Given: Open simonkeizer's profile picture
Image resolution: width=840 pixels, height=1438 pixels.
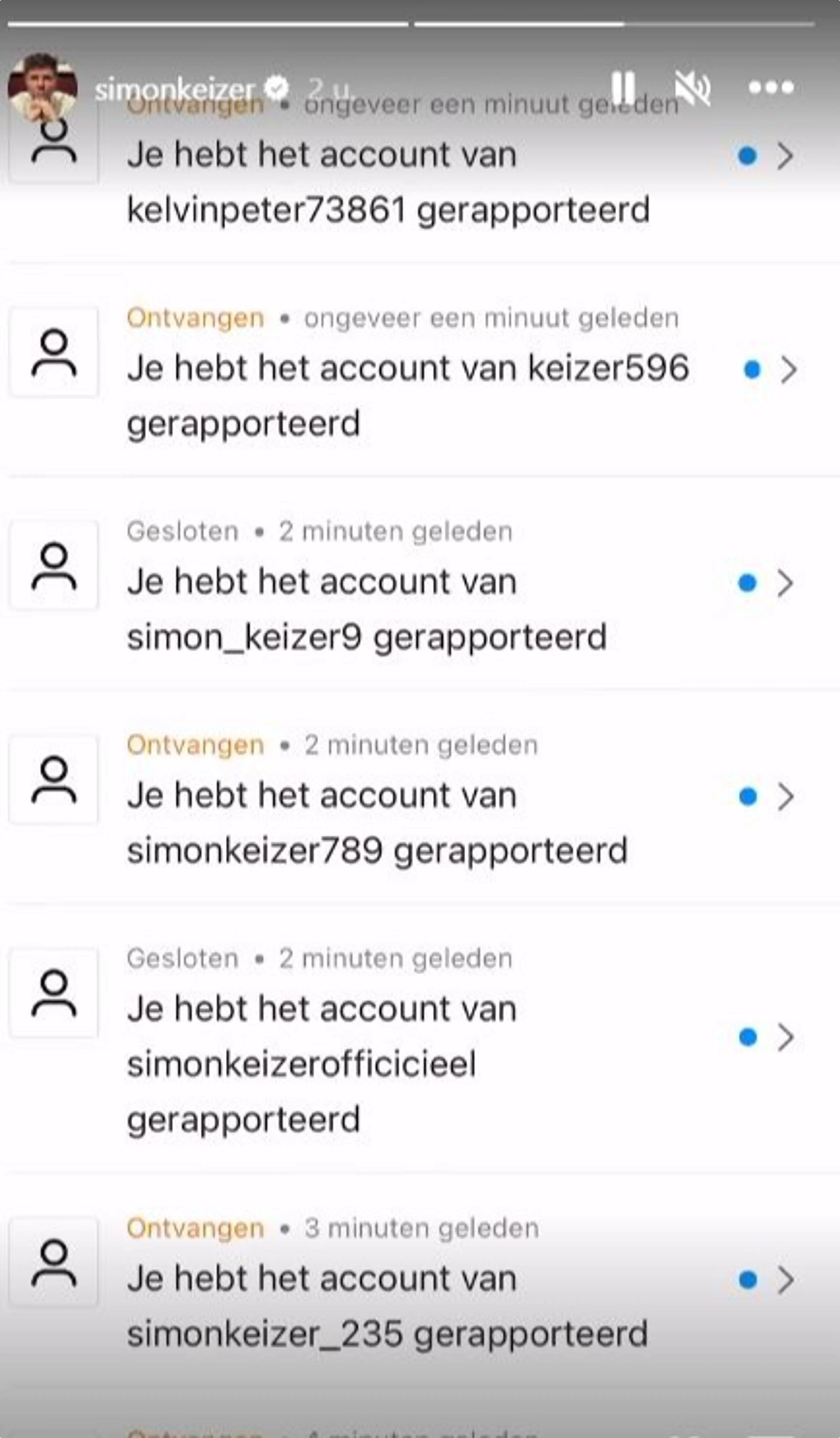Looking at the screenshot, I should pyautogui.click(x=43, y=87).
